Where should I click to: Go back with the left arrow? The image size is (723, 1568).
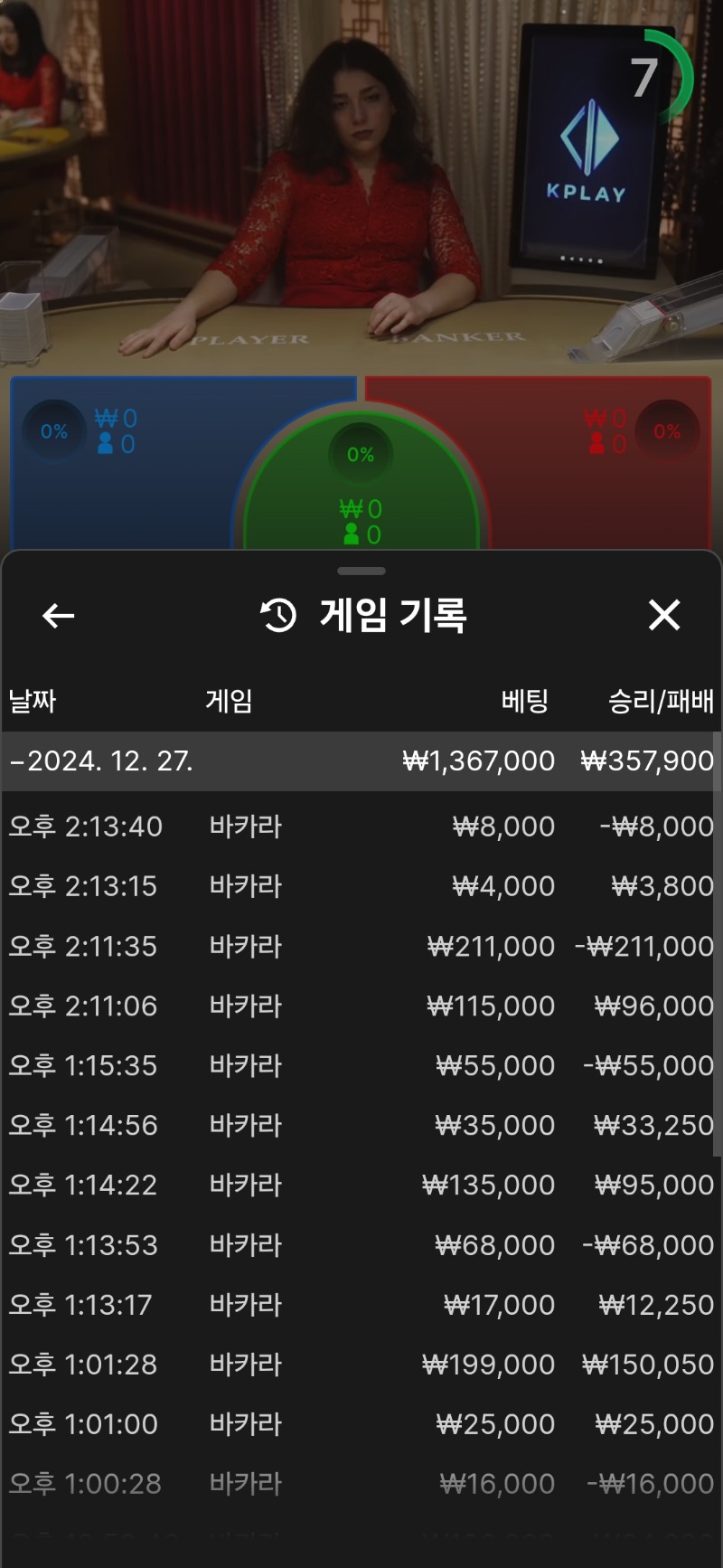pos(59,616)
